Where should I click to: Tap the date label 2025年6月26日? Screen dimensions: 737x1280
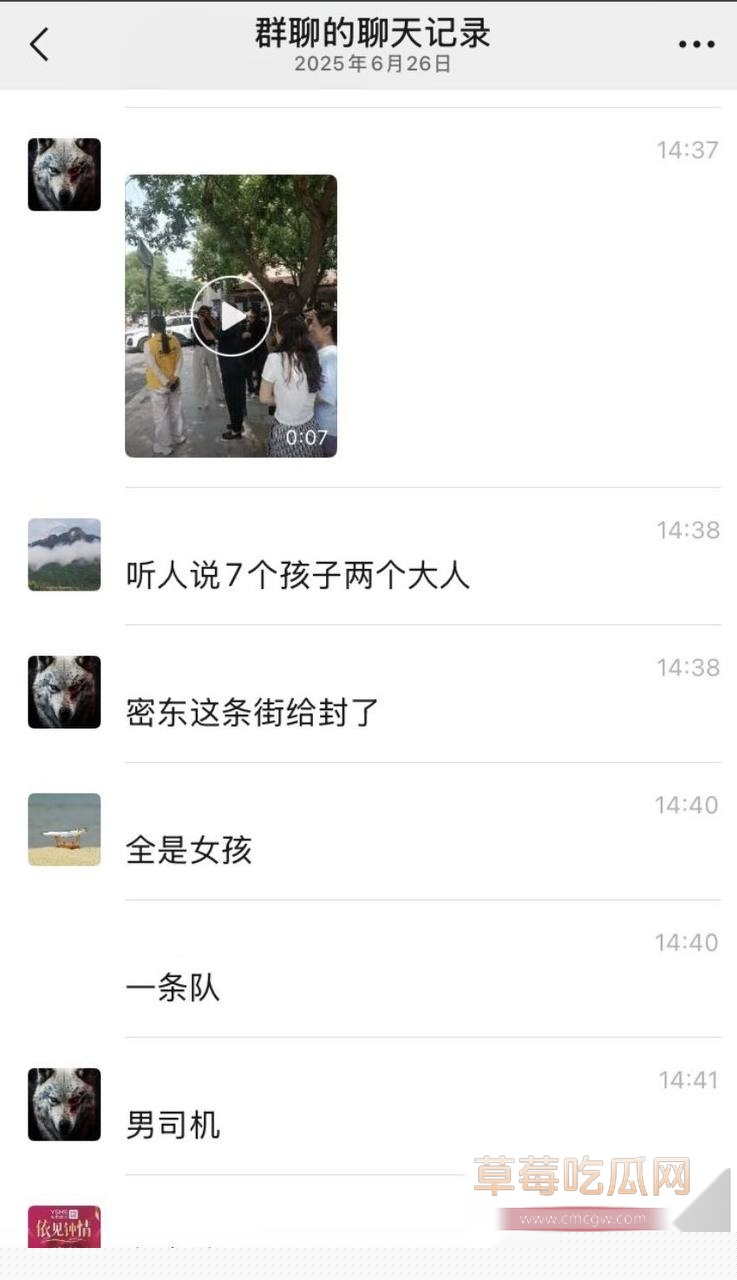tap(368, 63)
